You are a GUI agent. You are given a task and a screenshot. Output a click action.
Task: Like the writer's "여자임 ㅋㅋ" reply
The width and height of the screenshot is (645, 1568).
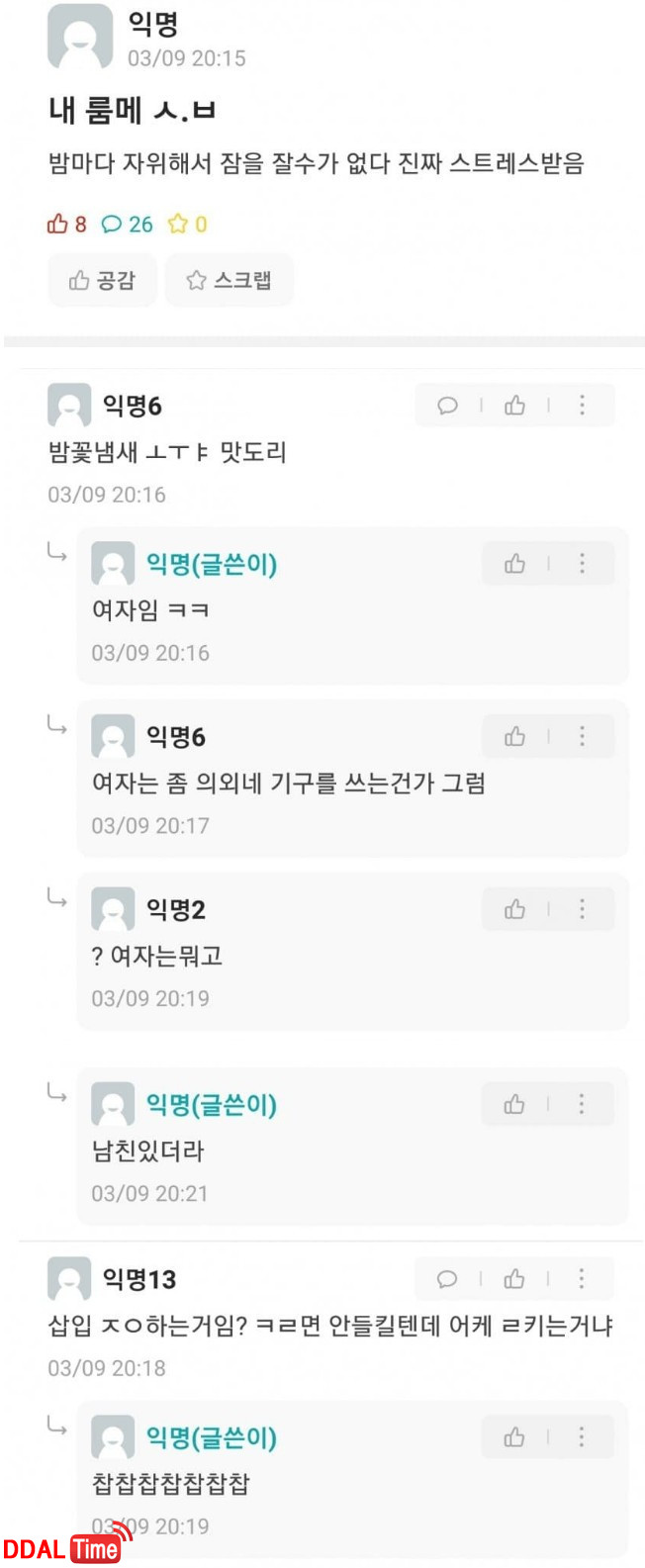point(514,564)
